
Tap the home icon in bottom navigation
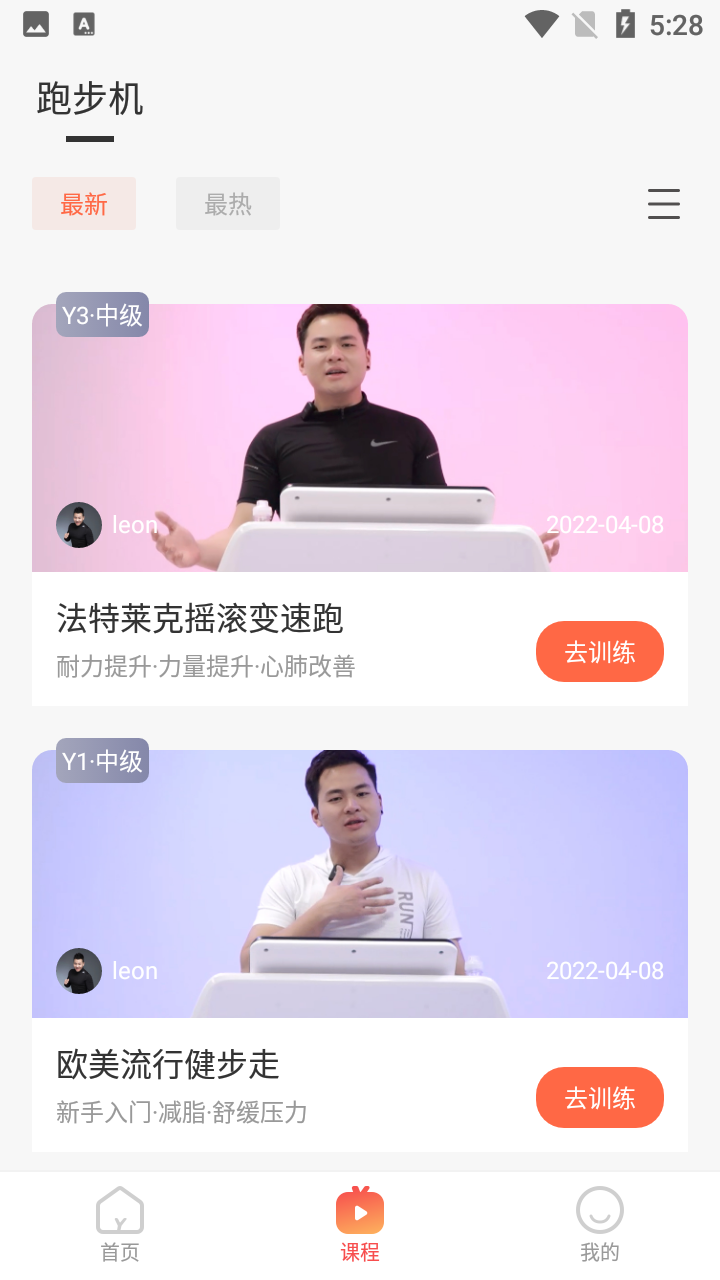click(119, 1210)
